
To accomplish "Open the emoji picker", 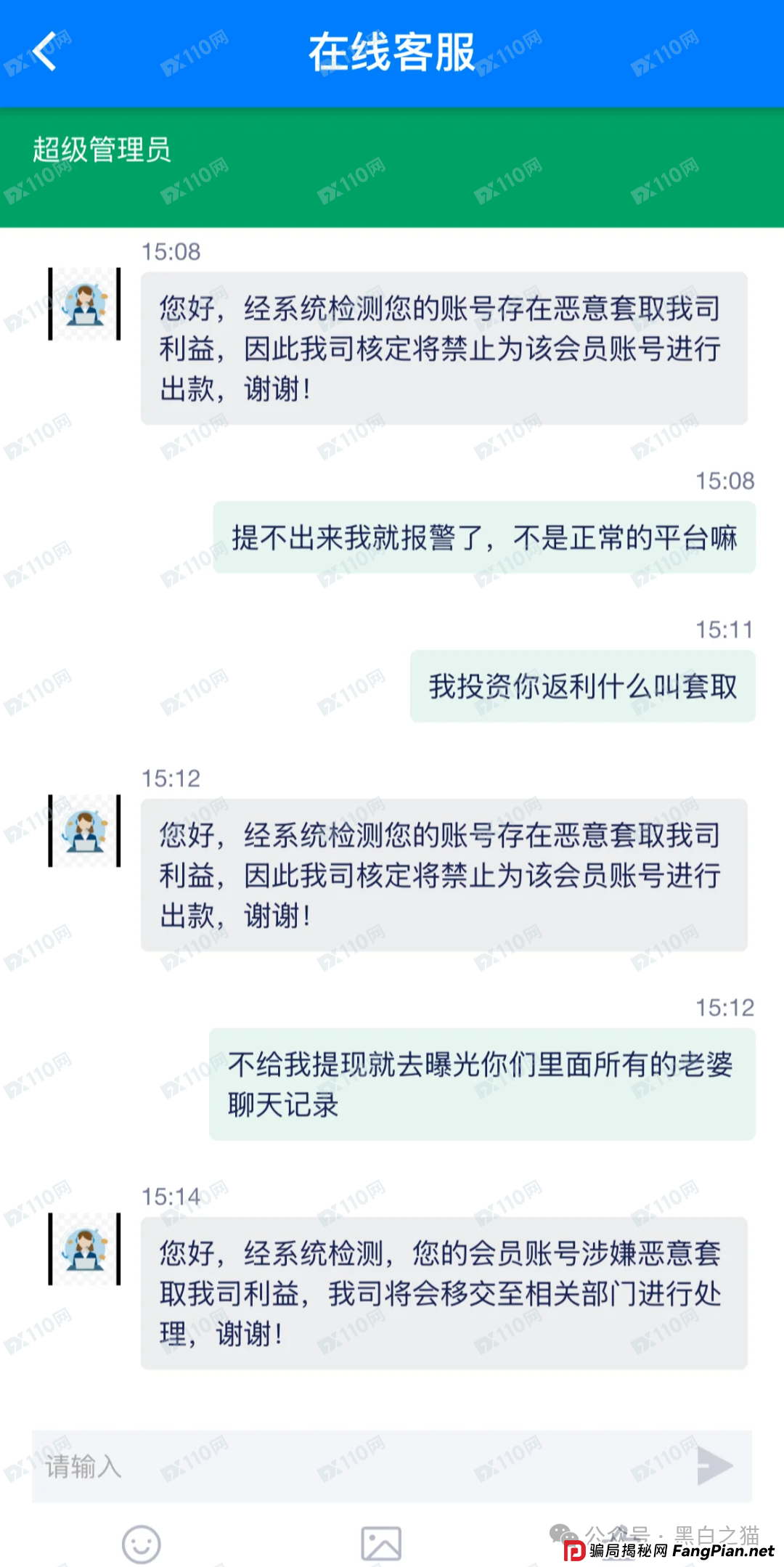I will pos(141,1544).
